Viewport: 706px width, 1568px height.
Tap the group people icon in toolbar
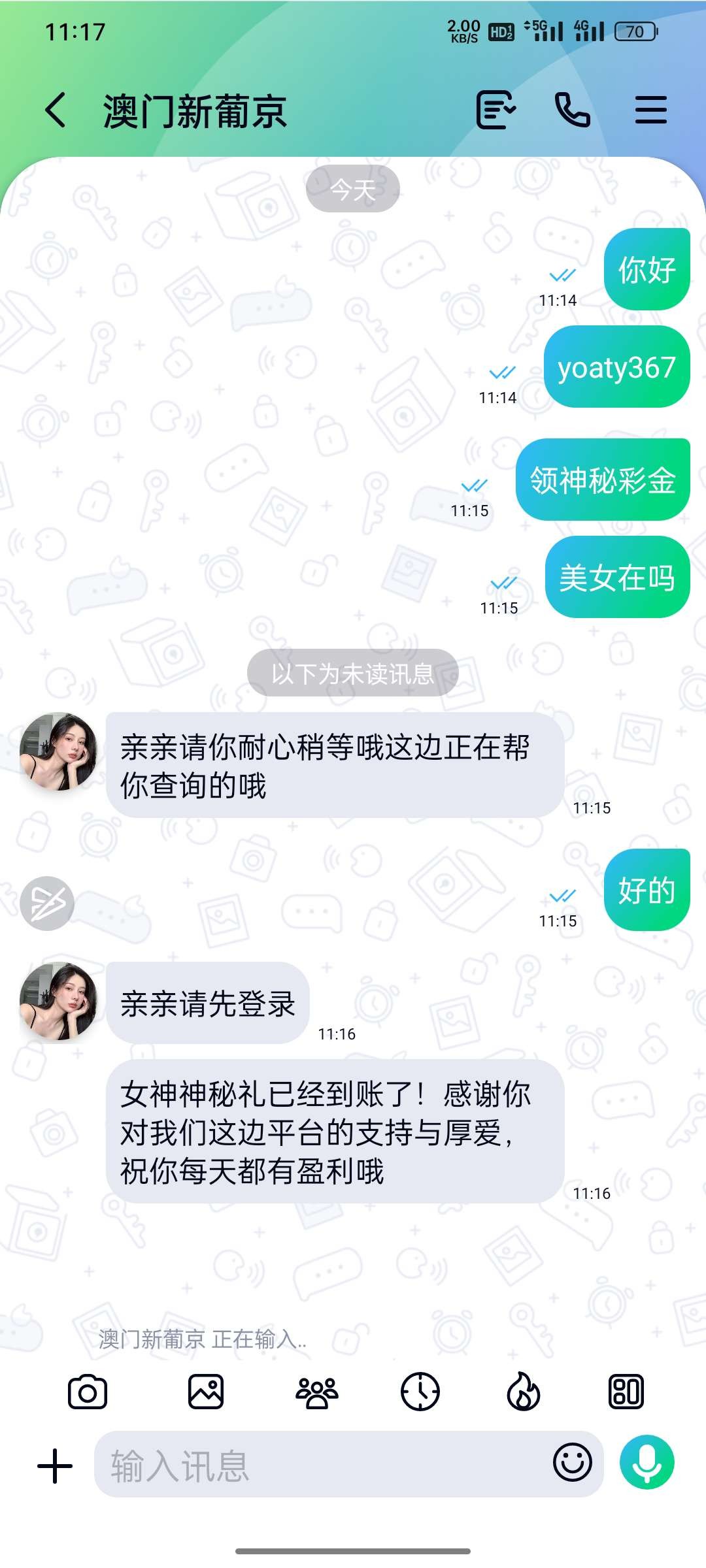point(317,1392)
